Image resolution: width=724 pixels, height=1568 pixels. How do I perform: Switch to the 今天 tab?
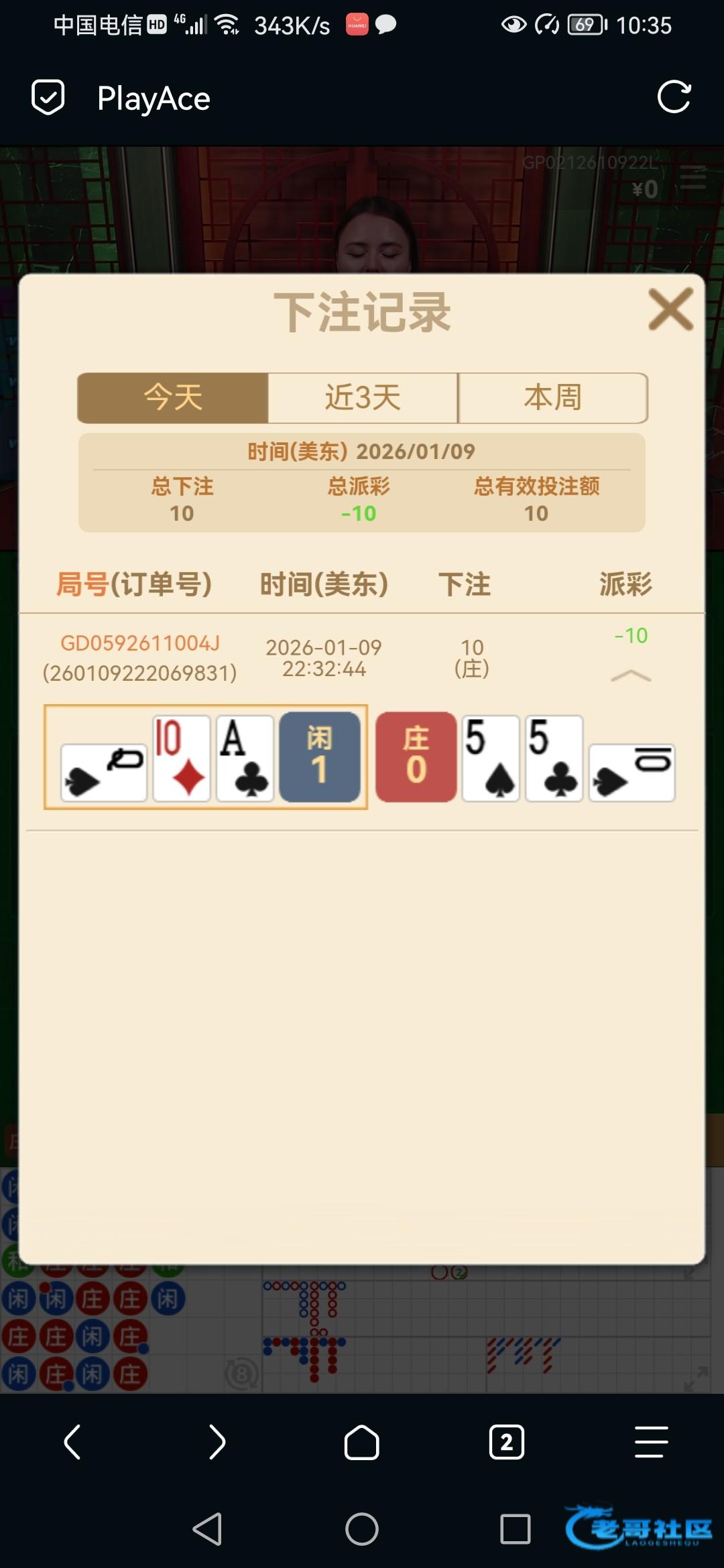point(173,397)
